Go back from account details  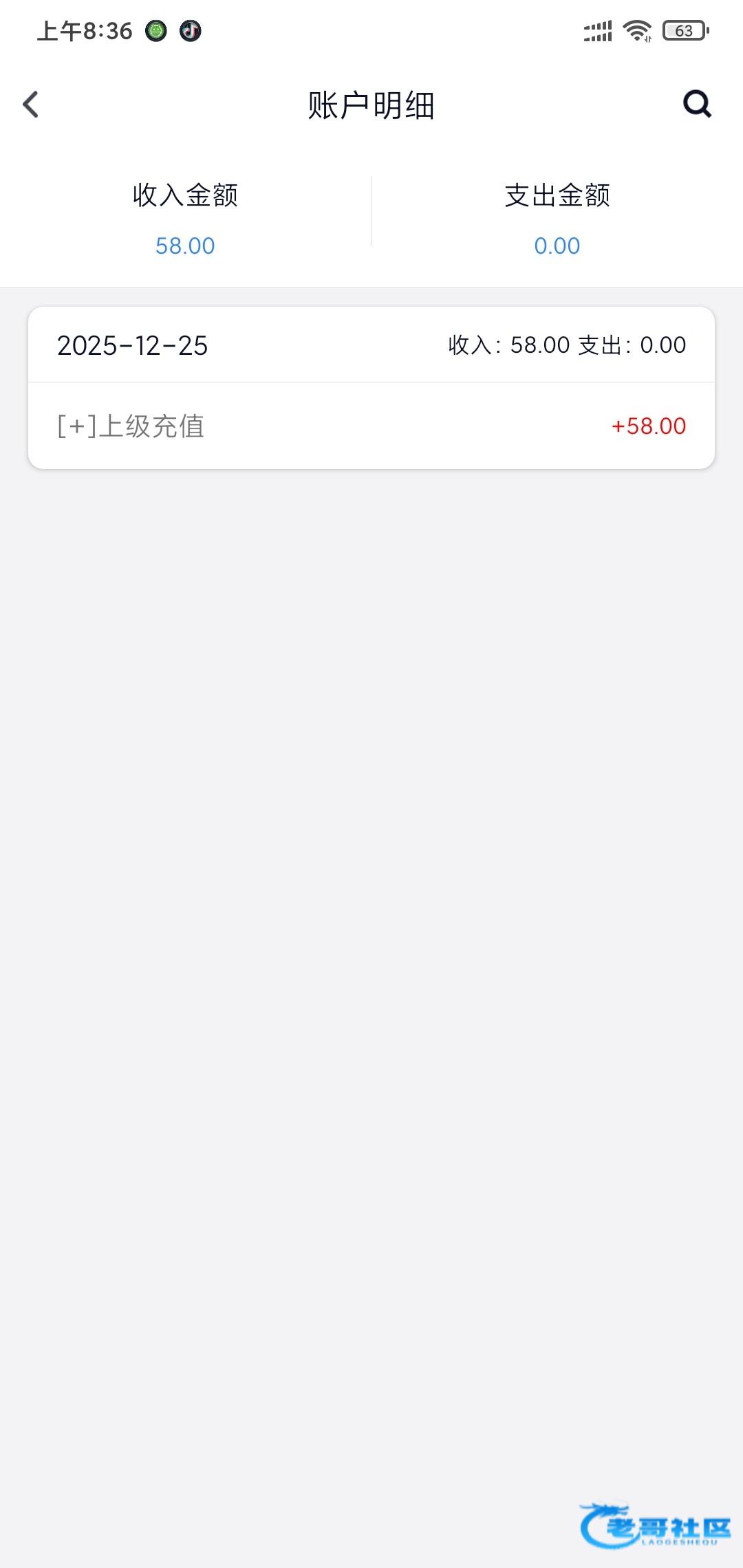coord(31,105)
